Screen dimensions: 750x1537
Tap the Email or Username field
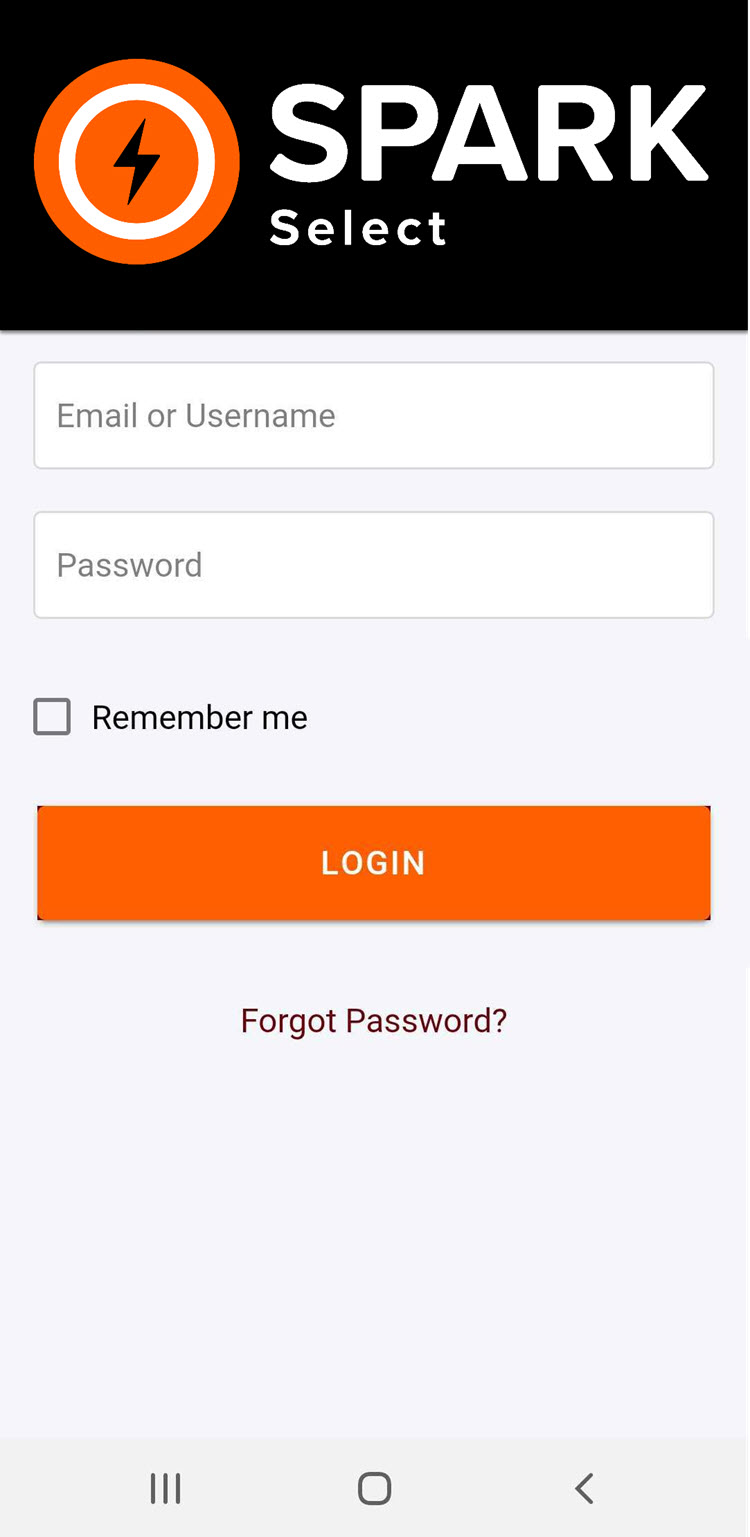point(374,415)
